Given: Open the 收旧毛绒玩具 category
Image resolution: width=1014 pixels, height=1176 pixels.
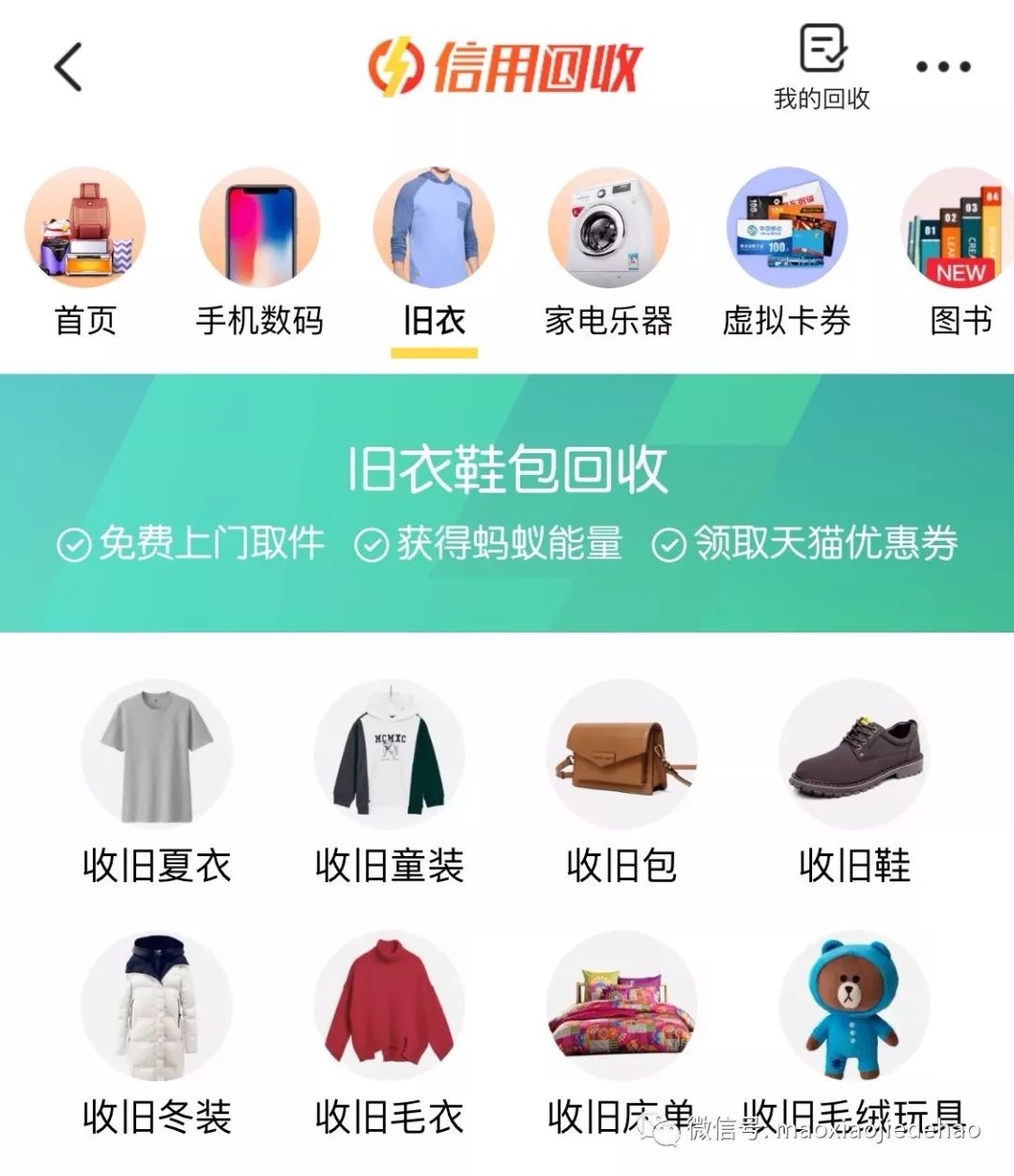Looking at the screenshot, I should (854, 1032).
